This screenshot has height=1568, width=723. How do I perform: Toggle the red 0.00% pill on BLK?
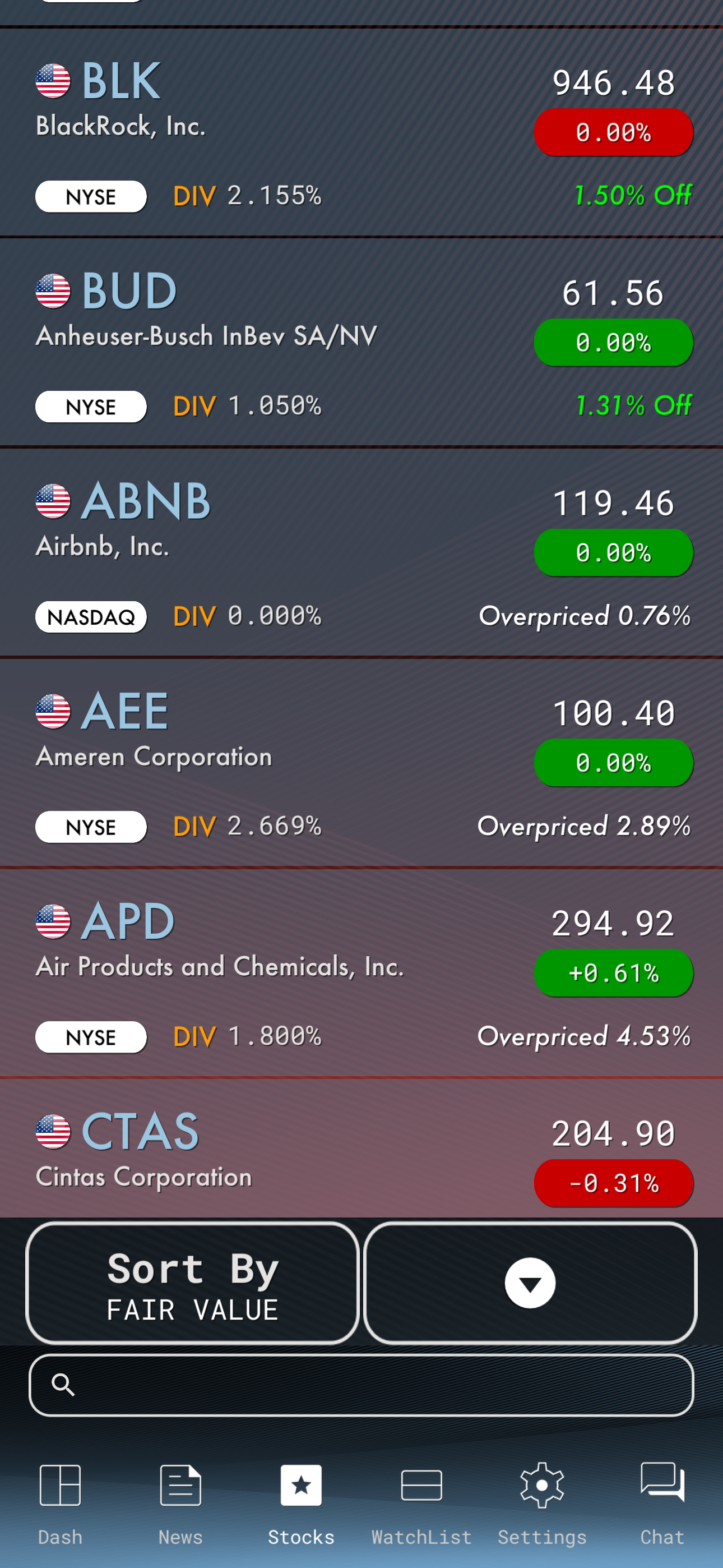613,132
